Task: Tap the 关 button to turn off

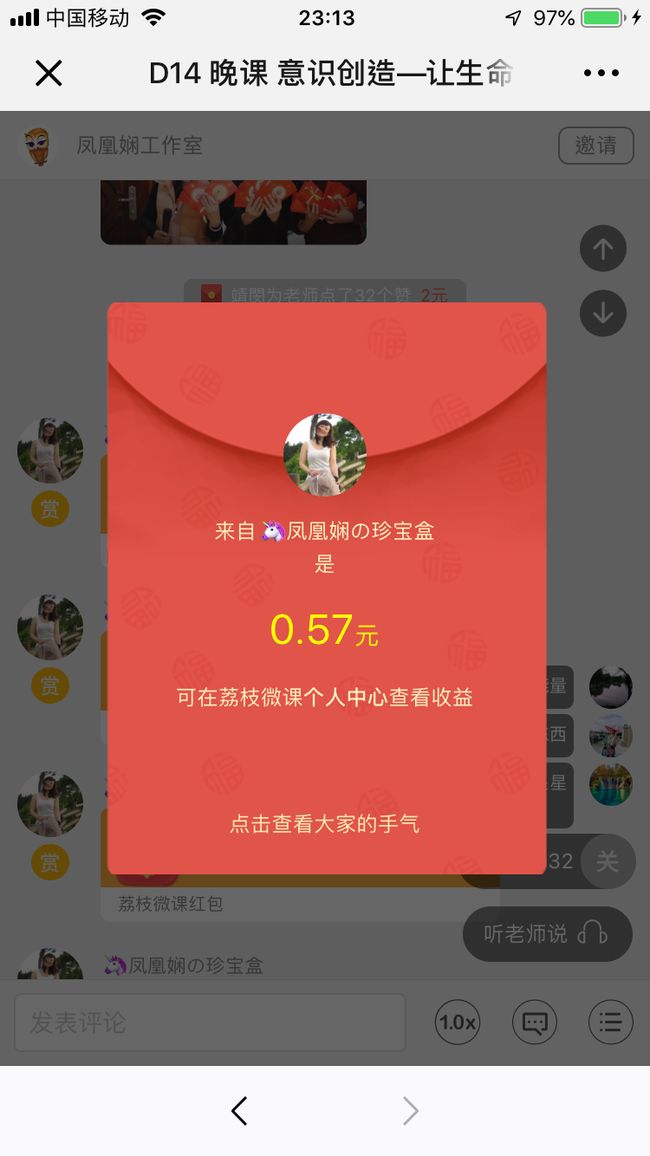Action: [607, 861]
